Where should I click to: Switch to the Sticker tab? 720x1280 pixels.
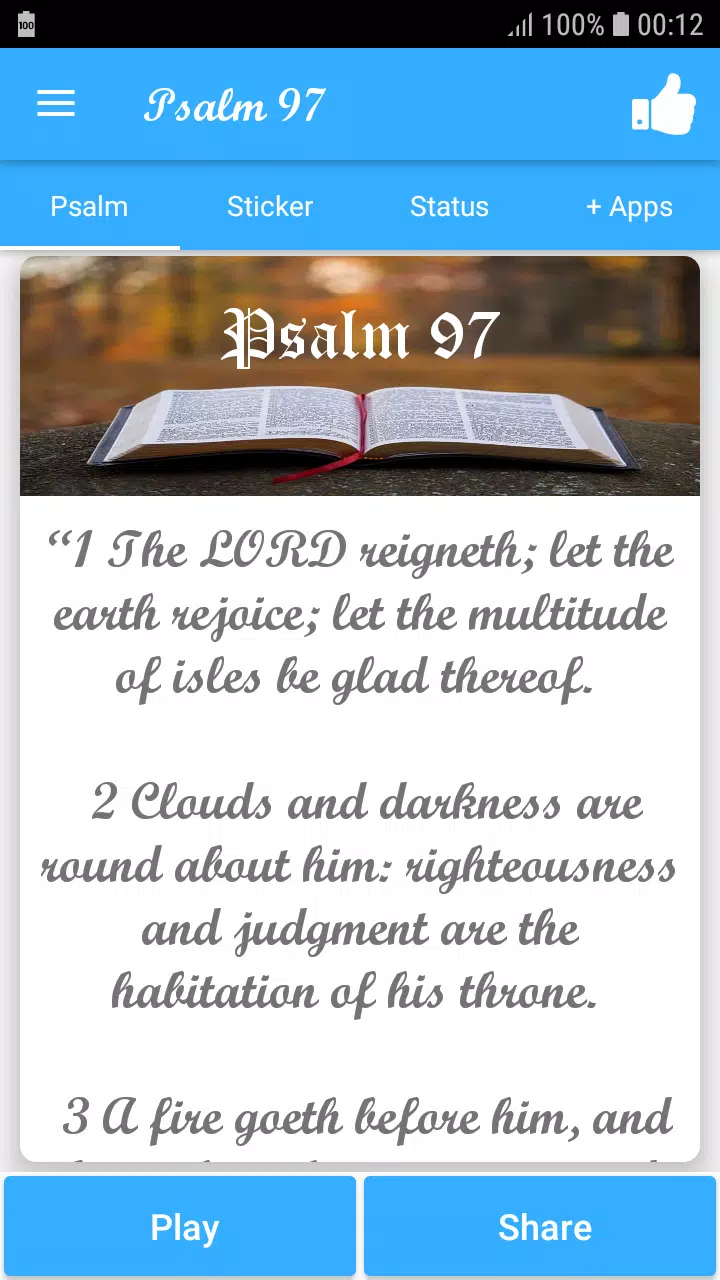[x=270, y=207]
